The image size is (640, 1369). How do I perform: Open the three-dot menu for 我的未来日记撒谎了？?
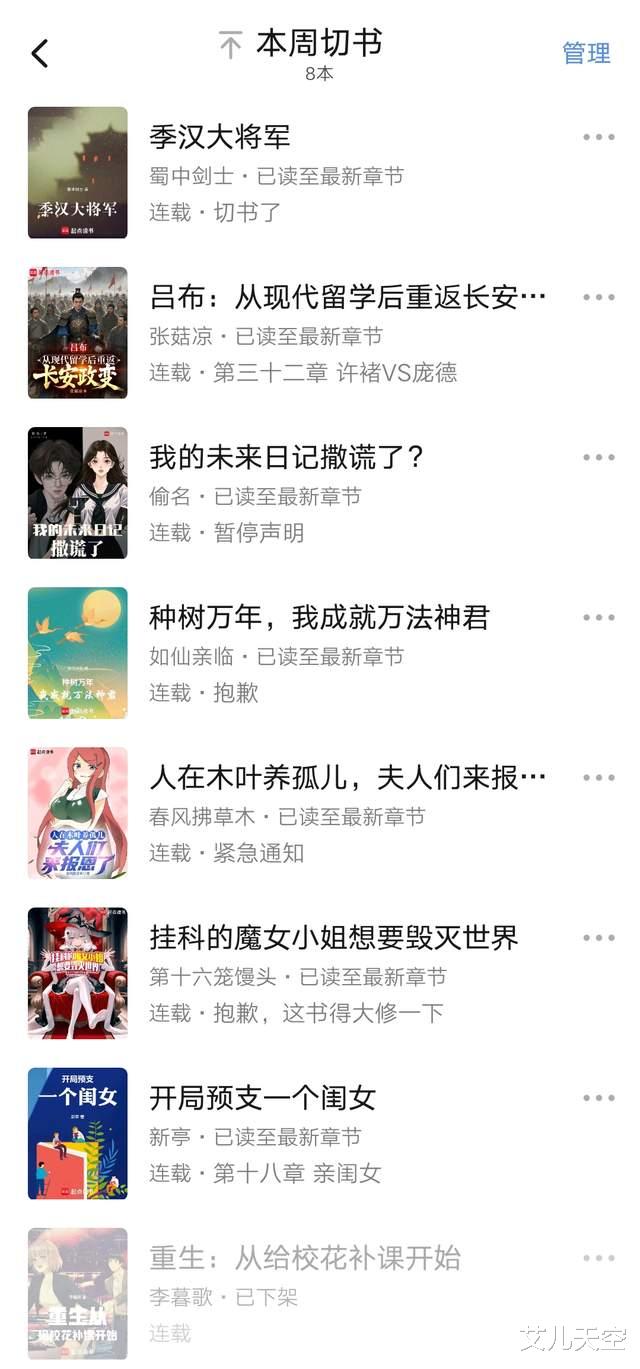pos(598,457)
